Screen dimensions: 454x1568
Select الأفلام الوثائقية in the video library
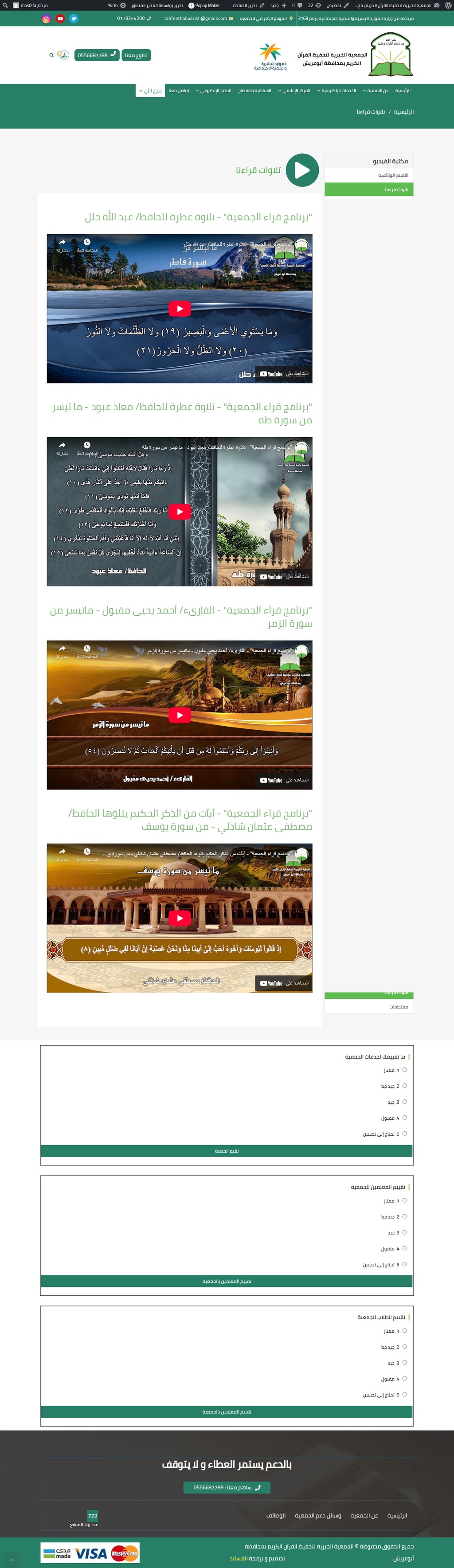pos(393,175)
